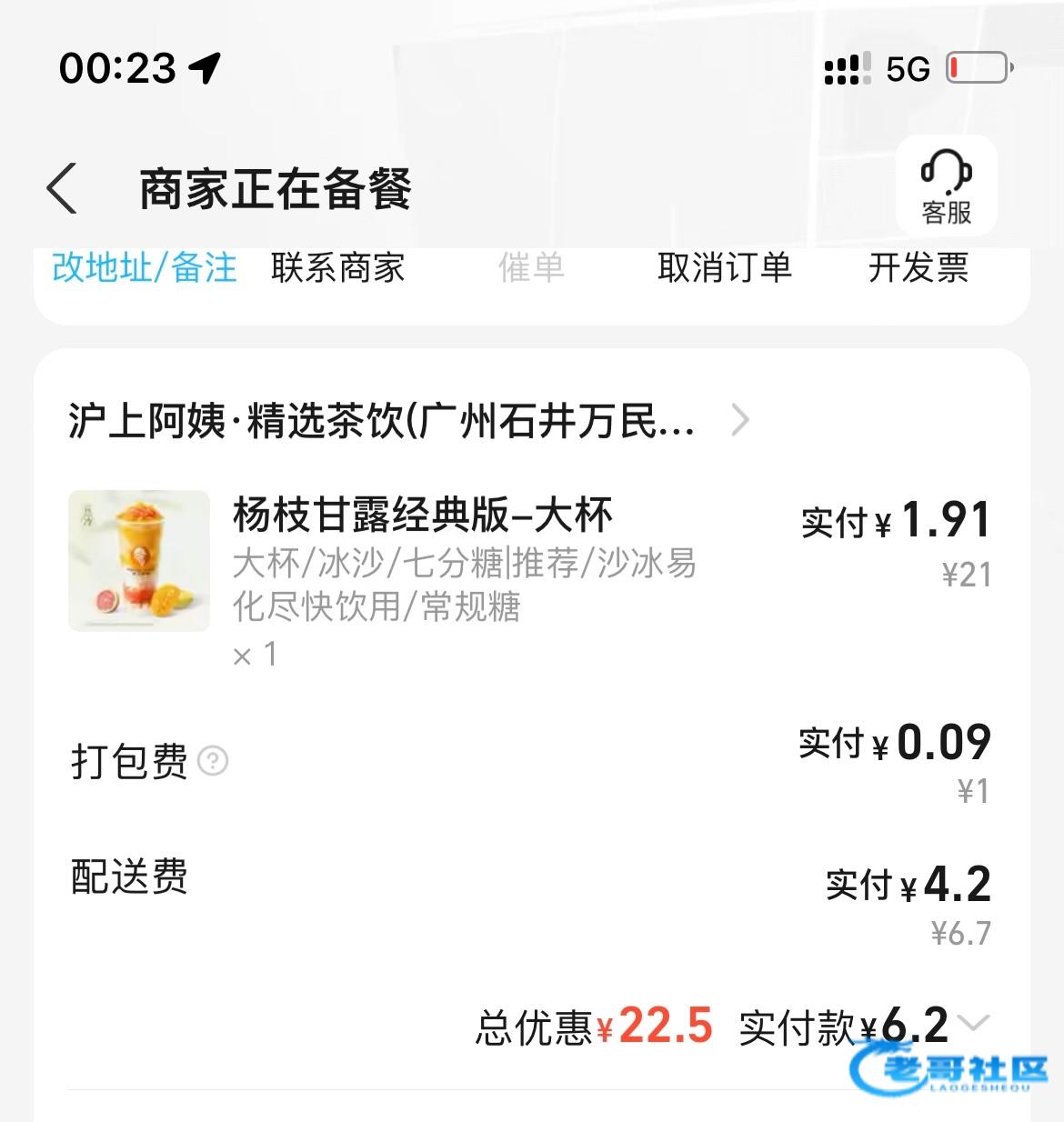Contact customer service via 客服
The image size is (1064, 1122).
click(x=946, y=186)
